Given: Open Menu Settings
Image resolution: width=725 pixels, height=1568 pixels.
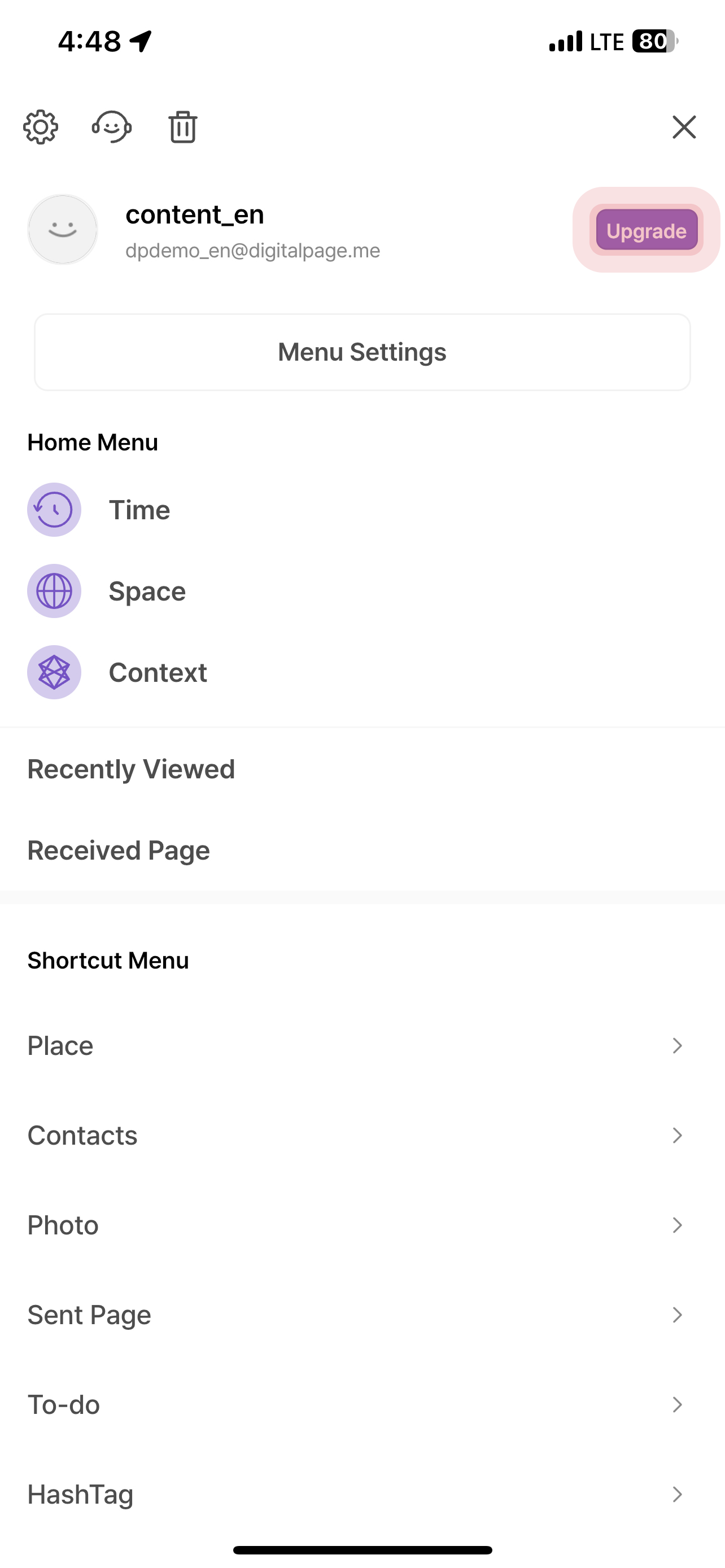Looking at the screenshot, I should [x=362, y=352].
